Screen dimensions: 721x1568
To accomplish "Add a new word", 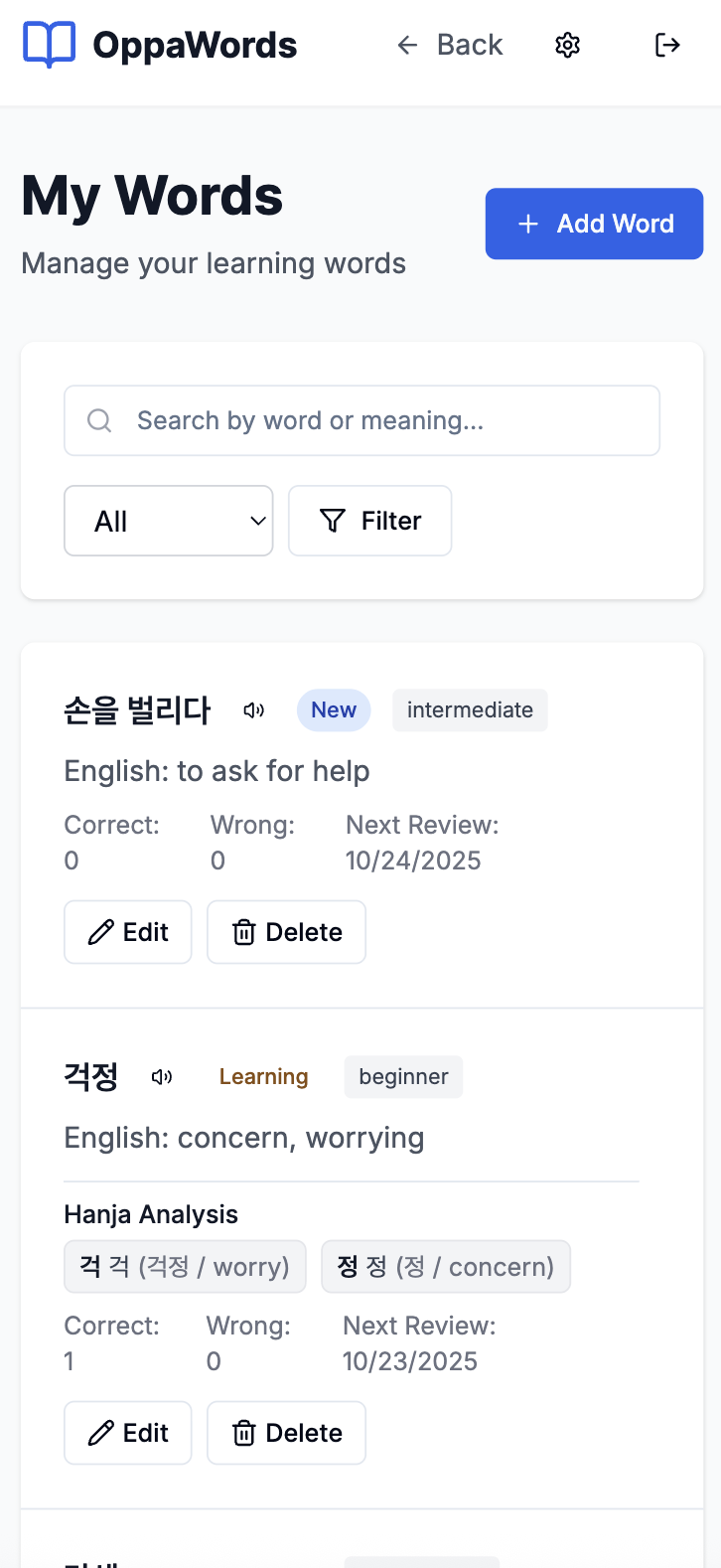I will tap(594, 224).
